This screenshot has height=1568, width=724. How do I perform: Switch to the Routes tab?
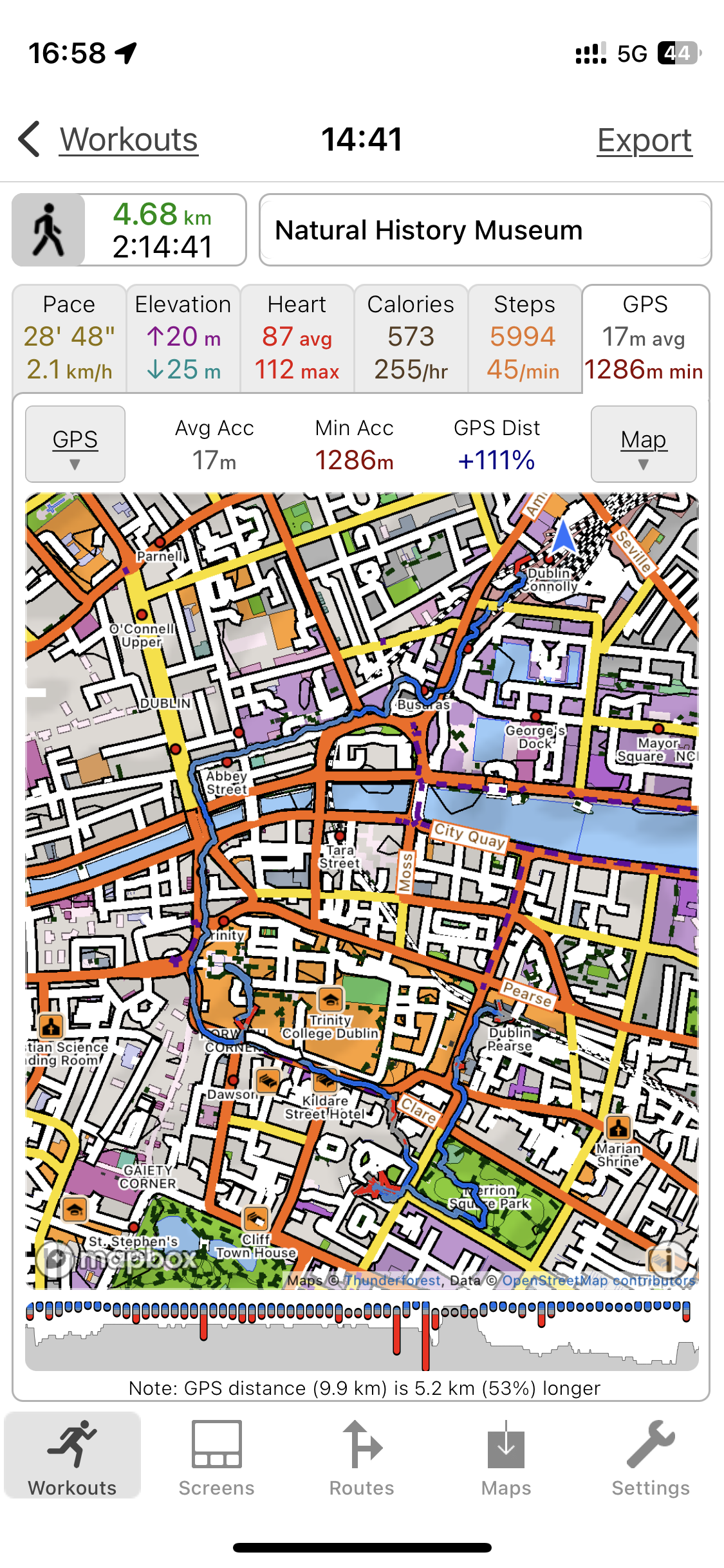coord(362,1459)
